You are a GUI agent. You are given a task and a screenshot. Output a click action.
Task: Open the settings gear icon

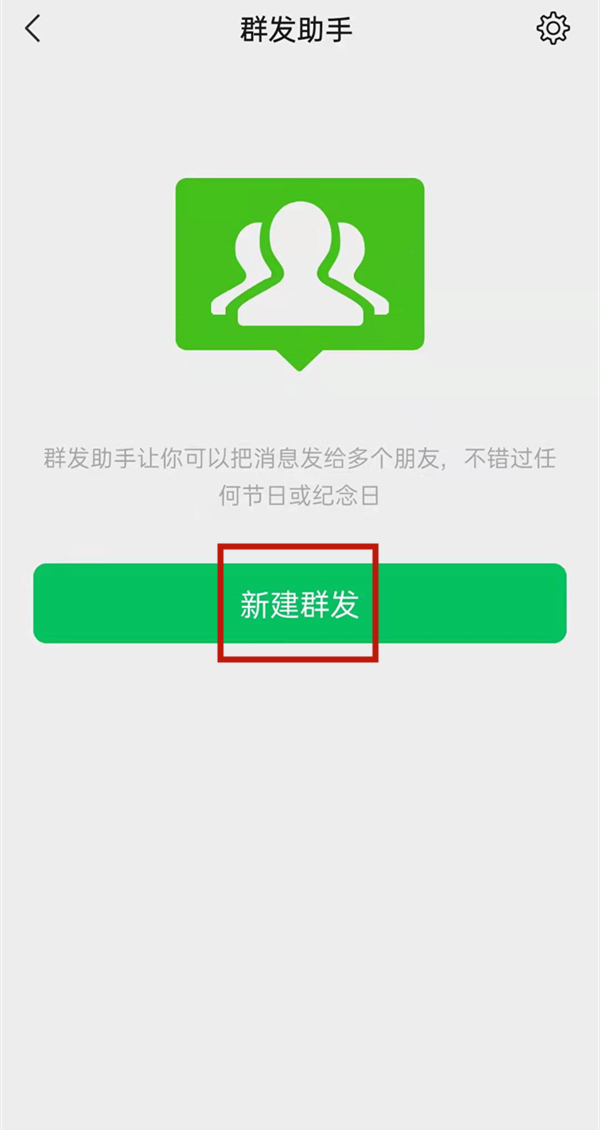[552, 28]
